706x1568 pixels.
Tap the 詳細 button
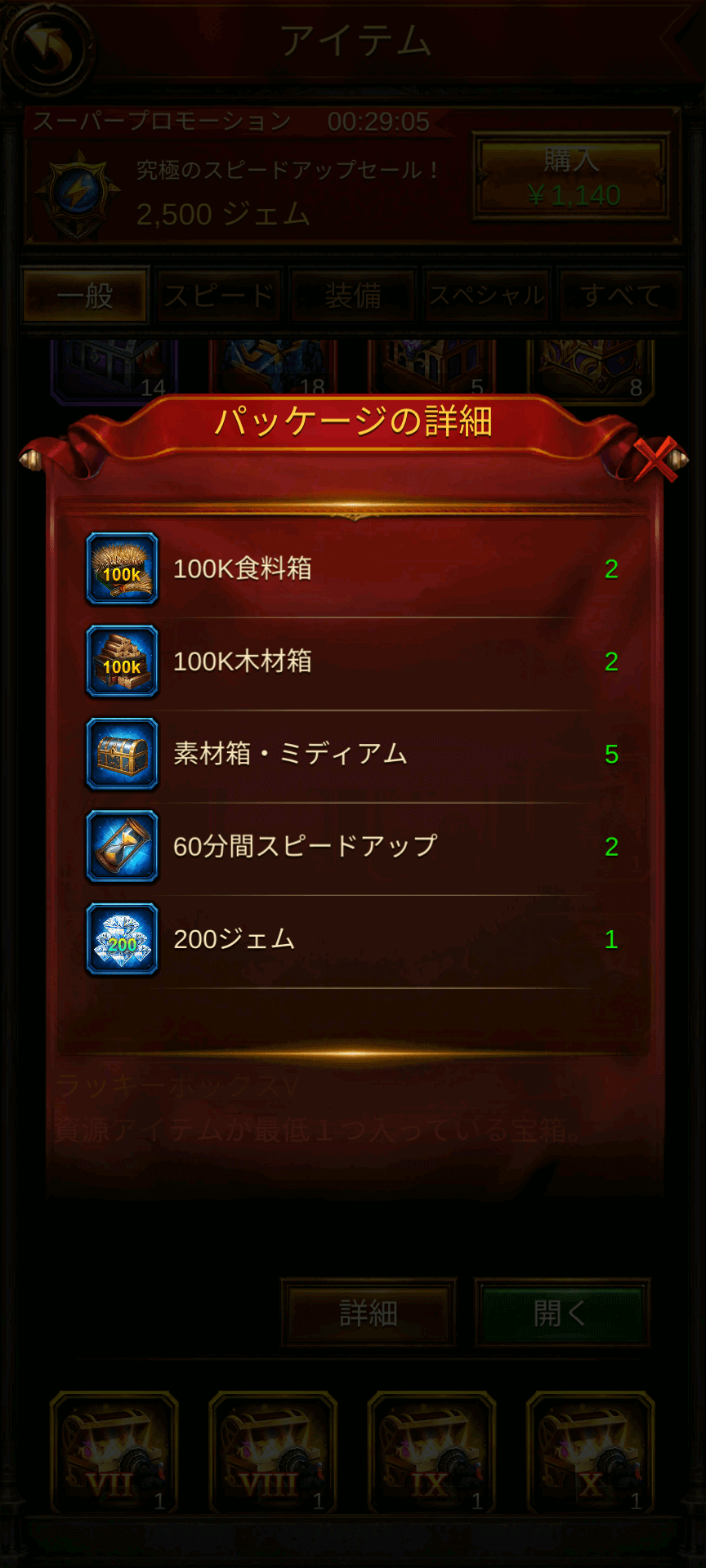click(369, 1312)
